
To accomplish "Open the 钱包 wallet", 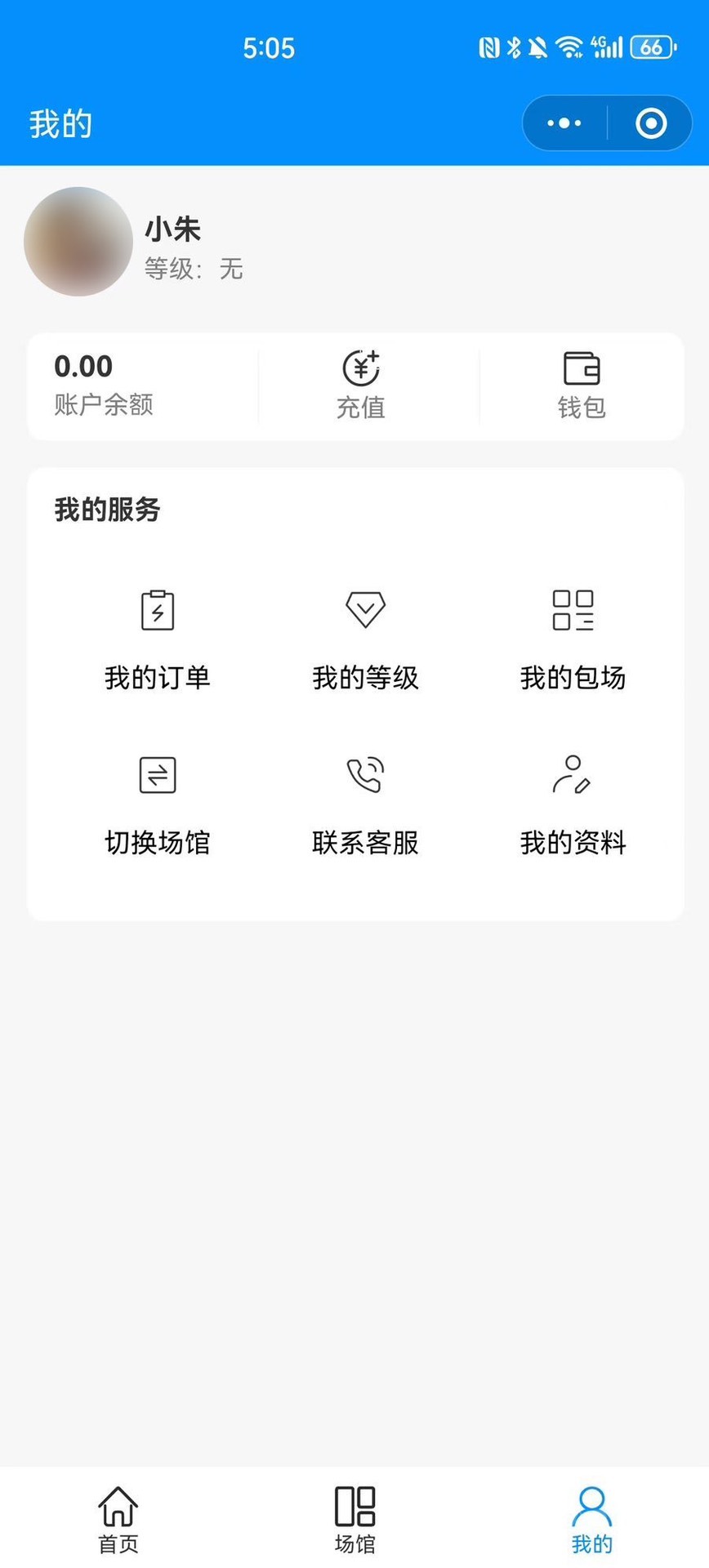I will pyautogui.click(x=582, y=385).
